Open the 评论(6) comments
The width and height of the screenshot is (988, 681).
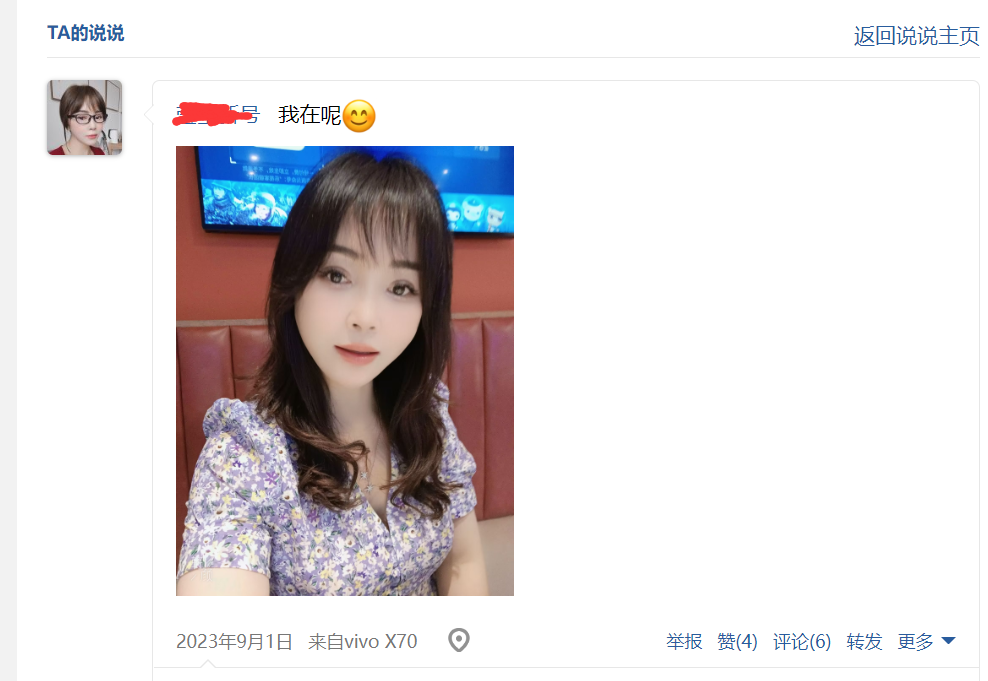(801, 642)
